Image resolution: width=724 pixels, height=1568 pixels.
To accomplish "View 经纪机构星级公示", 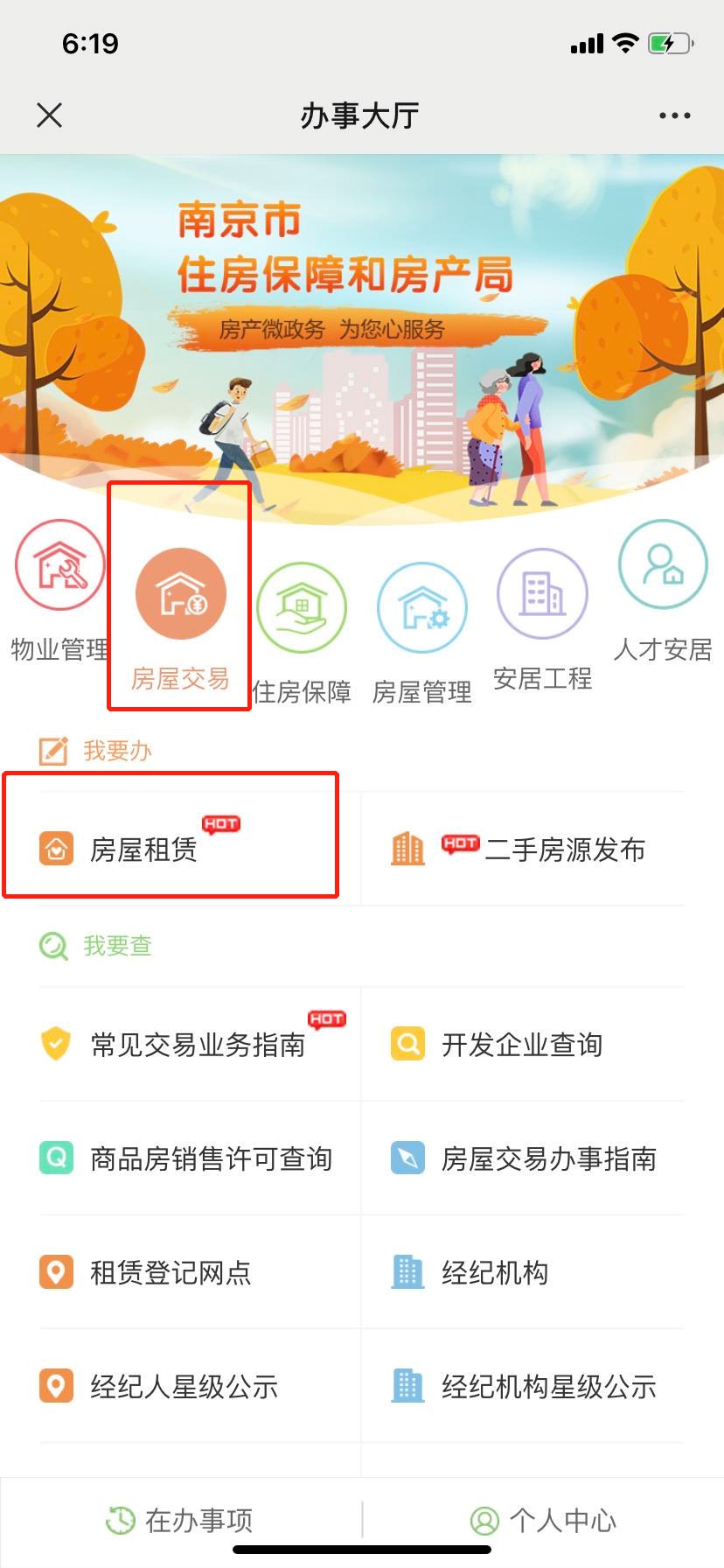I will tap(547, 1386).
